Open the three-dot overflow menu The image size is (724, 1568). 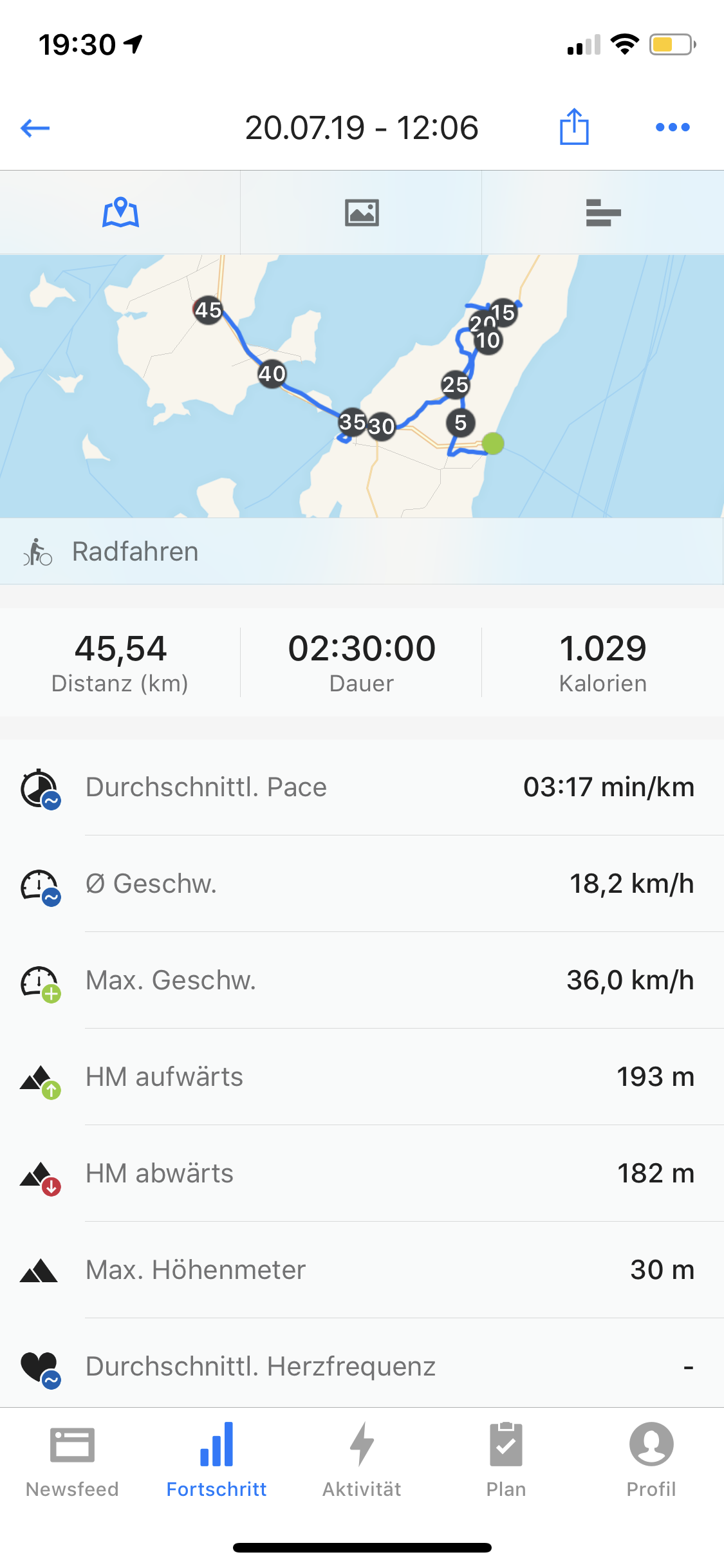[673, 127]
